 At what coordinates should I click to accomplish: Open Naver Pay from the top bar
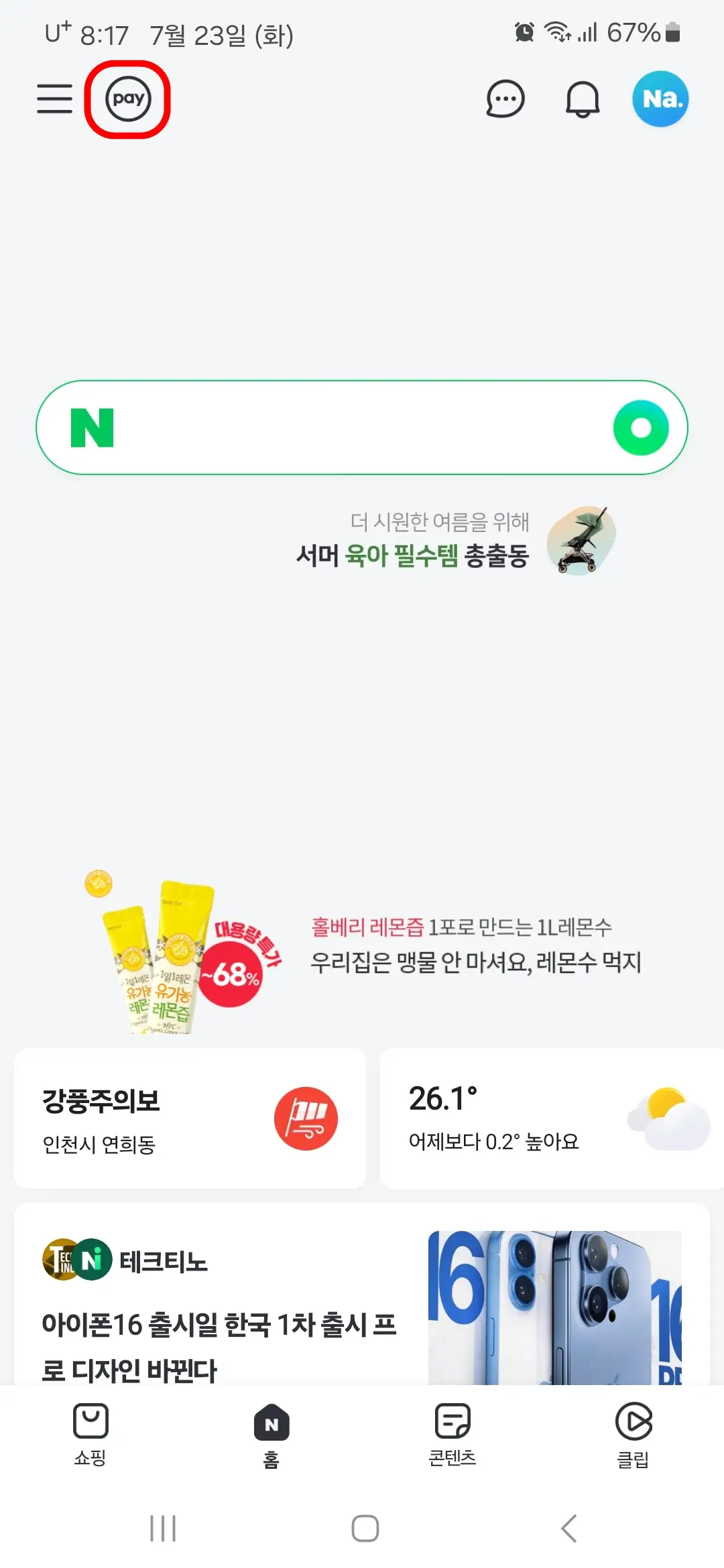coord(129,99)
